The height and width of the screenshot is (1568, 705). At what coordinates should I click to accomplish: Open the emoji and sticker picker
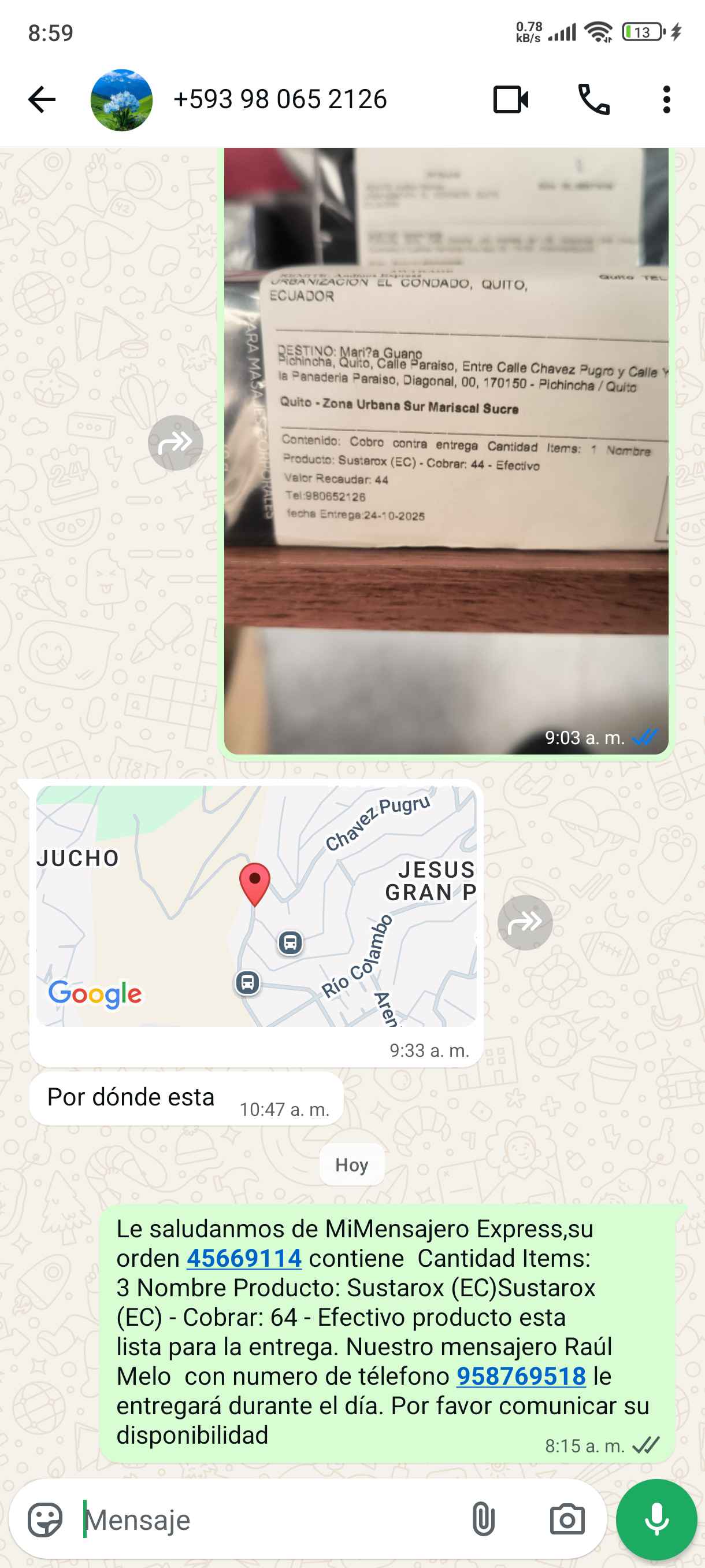(x=45, y=1519)
